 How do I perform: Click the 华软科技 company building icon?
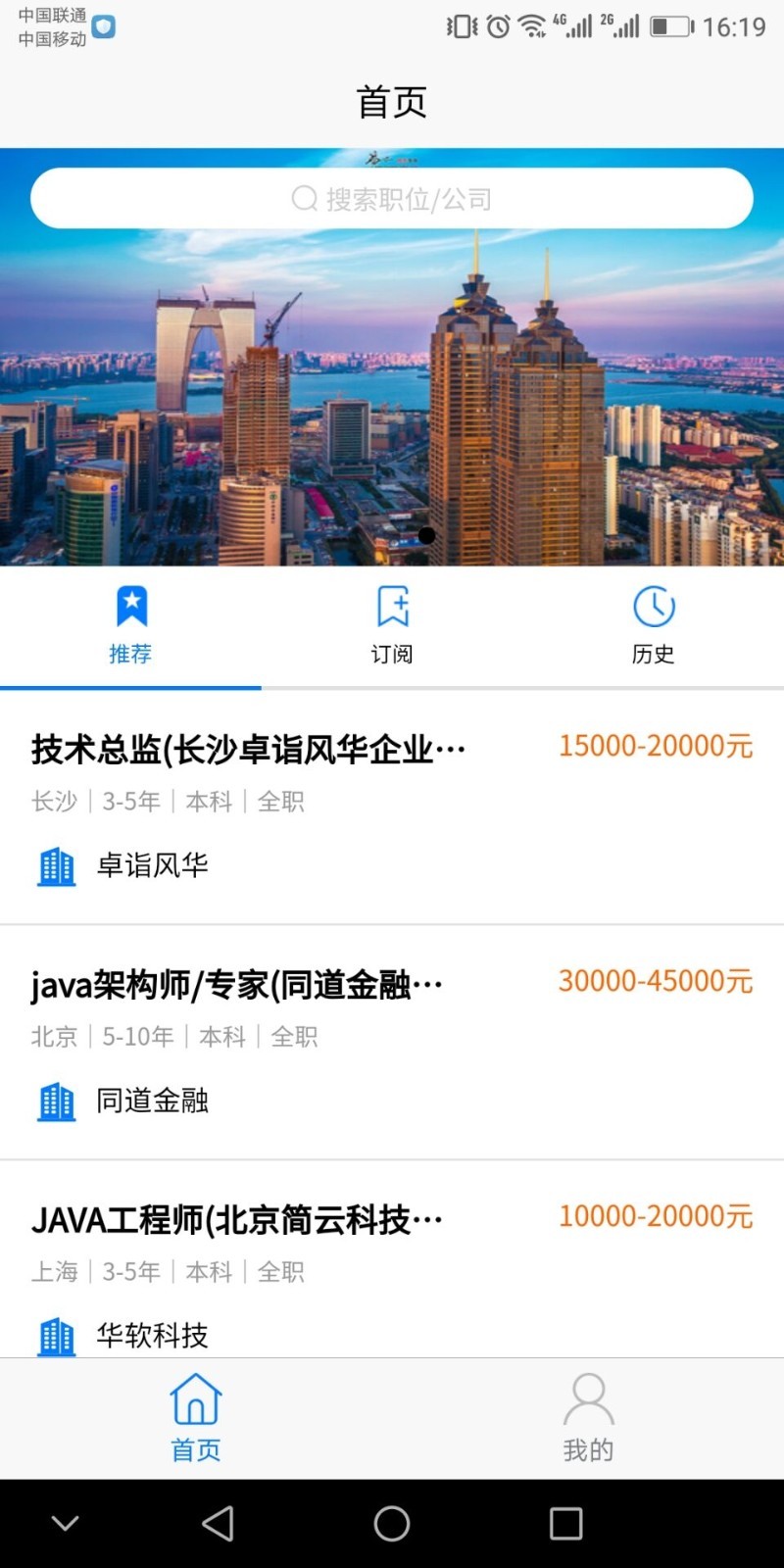pyautogui.click(x=55, y=1335)
